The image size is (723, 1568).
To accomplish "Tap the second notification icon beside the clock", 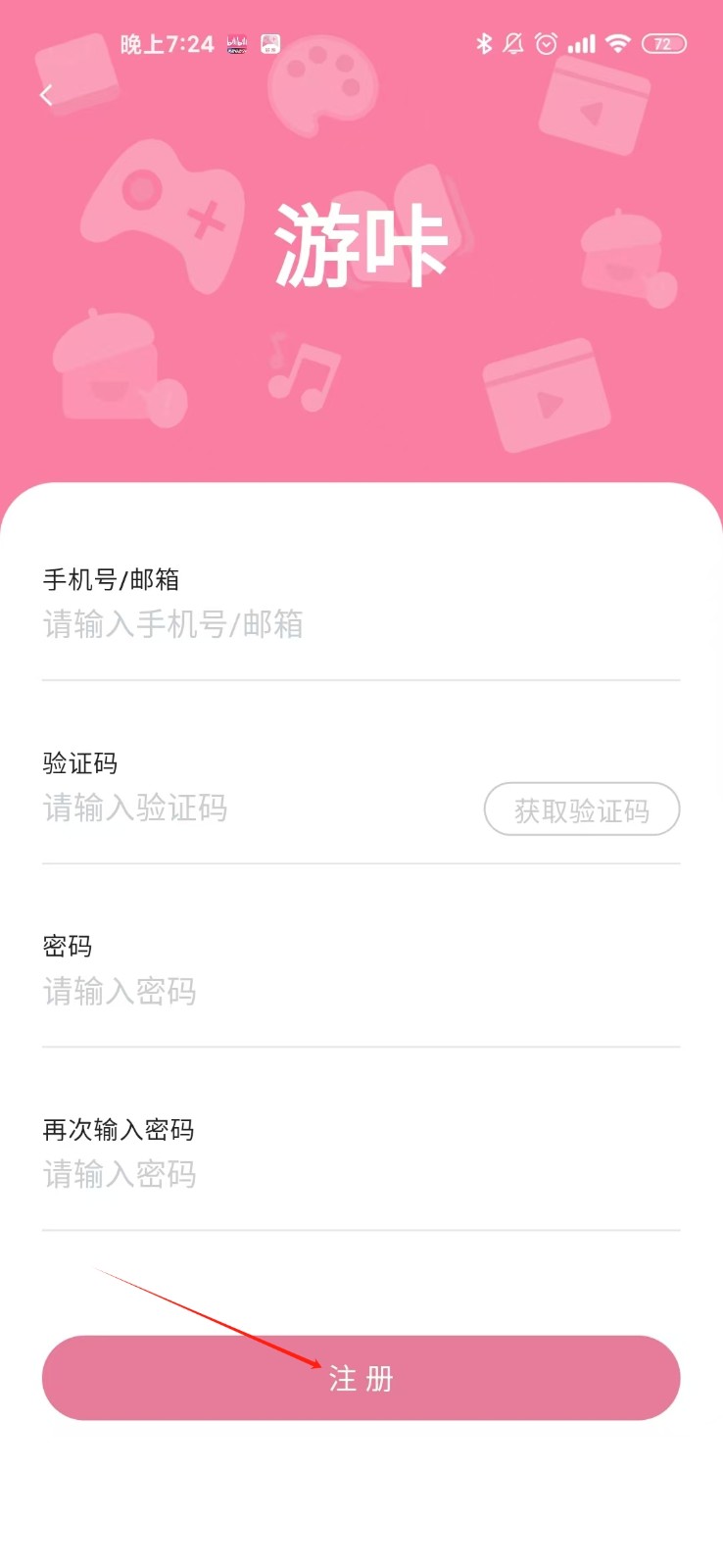I will [x=269, y=43].
